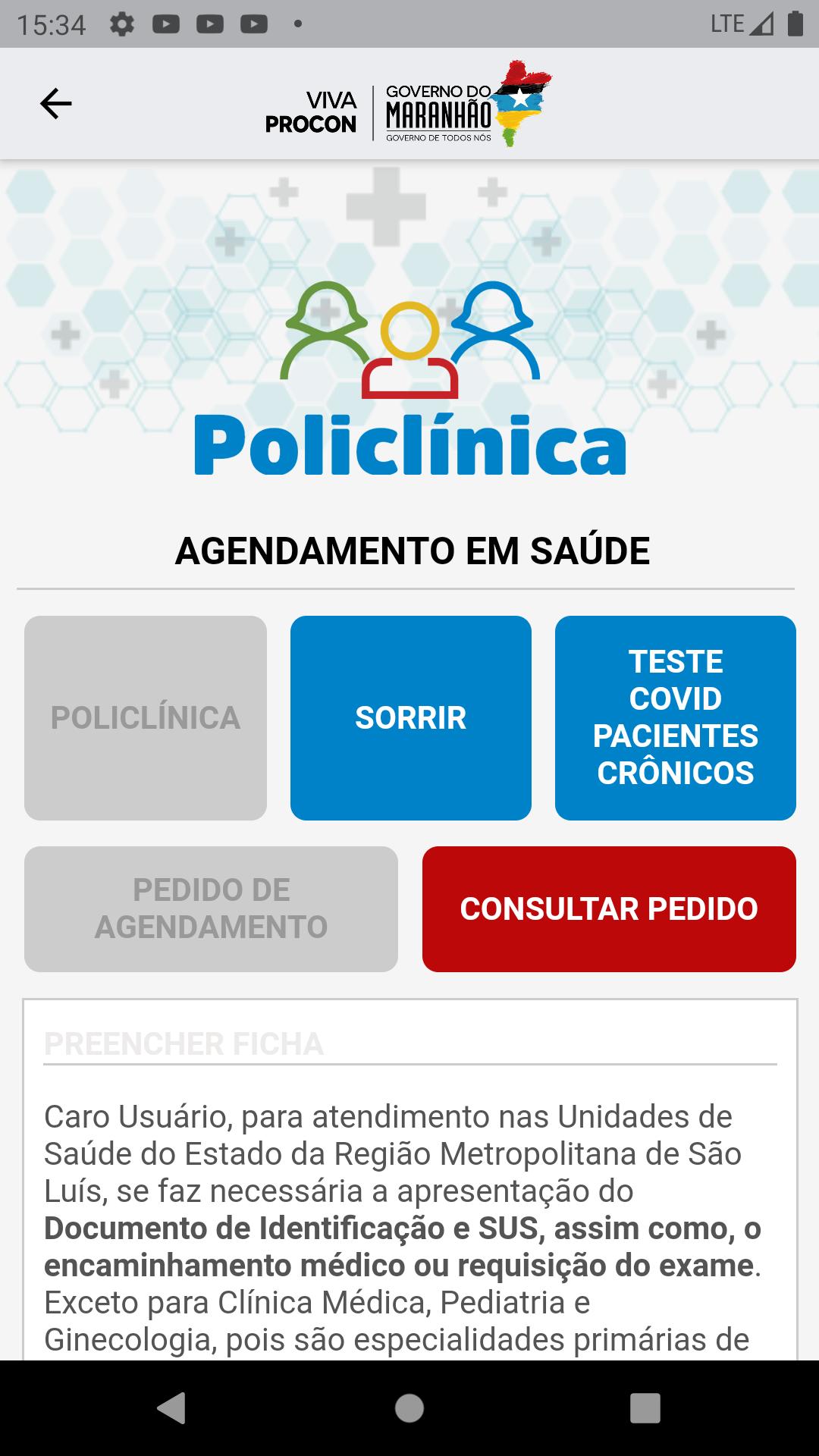Screen dimensions: 819x1456
Task: Tap PEDIDO DE AGENDAMENTO
Action: [211, 908]
